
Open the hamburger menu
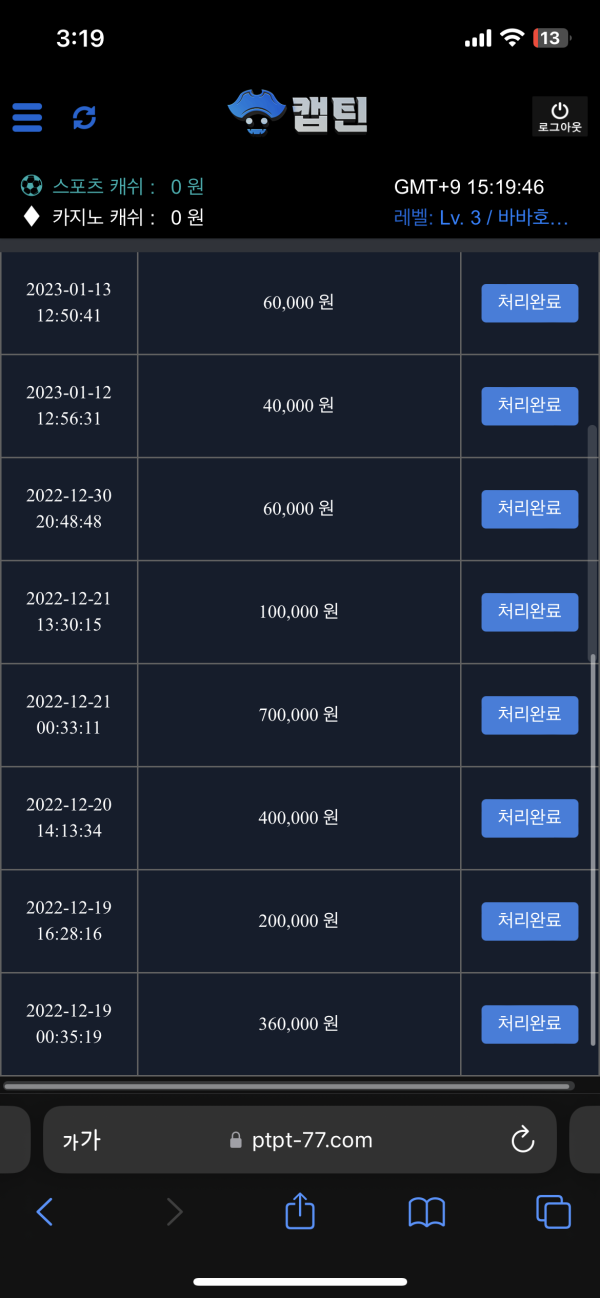coord(27,117)
